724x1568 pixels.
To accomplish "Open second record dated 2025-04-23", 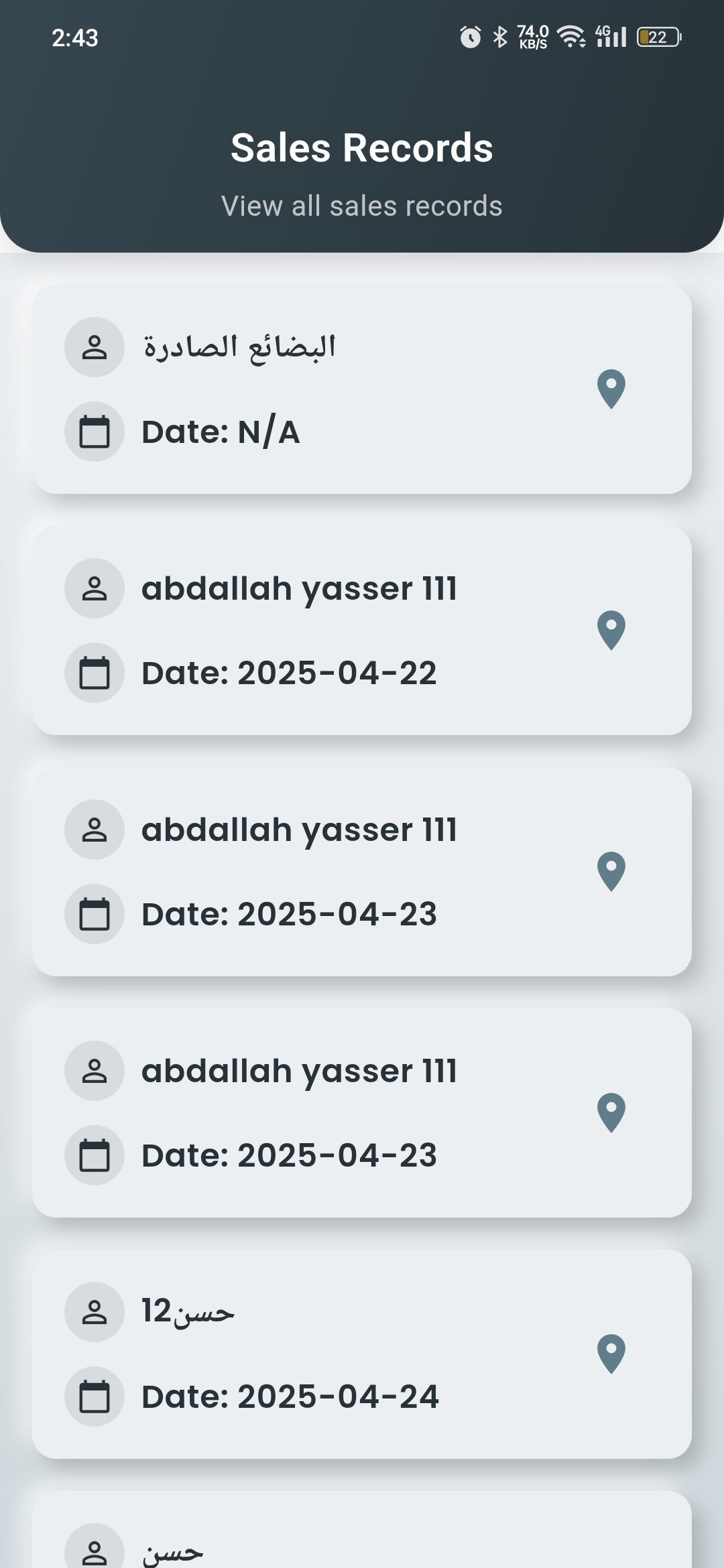I will coord(362,1112).
